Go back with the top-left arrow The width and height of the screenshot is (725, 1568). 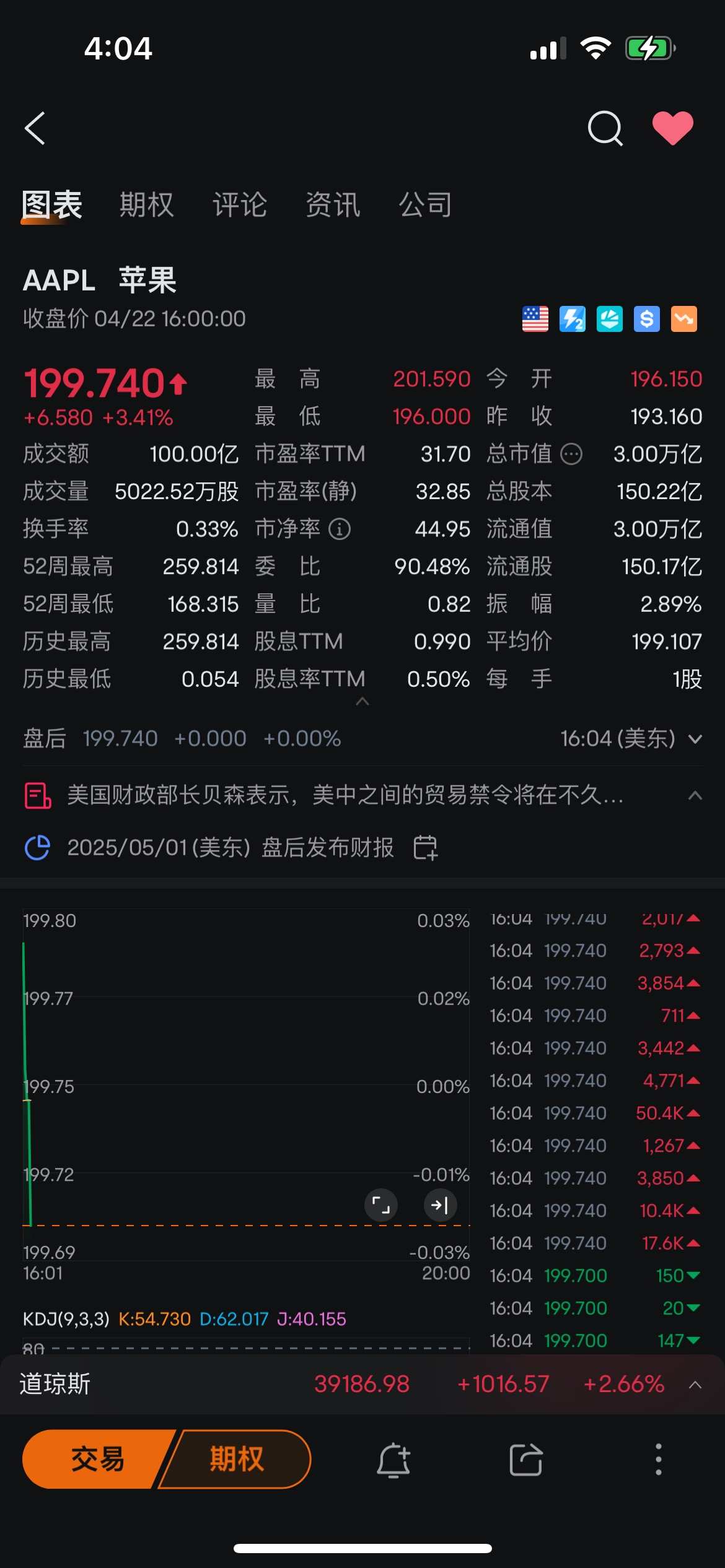35,128
